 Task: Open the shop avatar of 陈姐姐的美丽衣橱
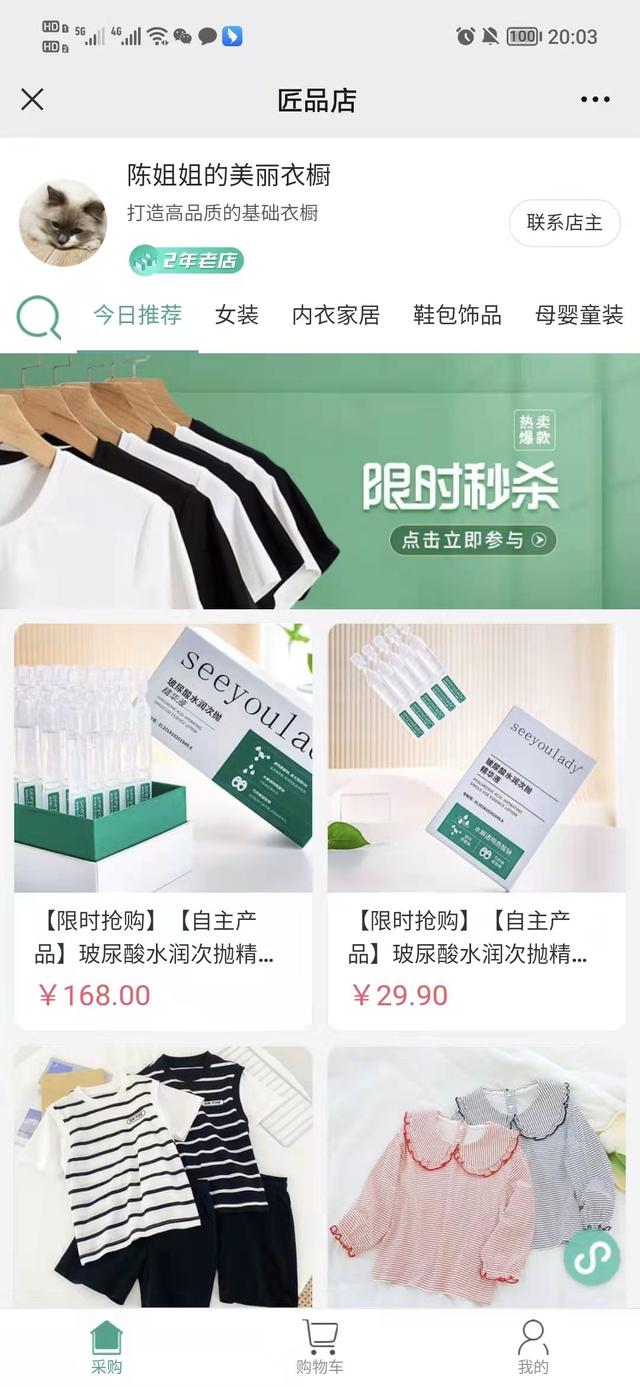click(x=63, y=223)
